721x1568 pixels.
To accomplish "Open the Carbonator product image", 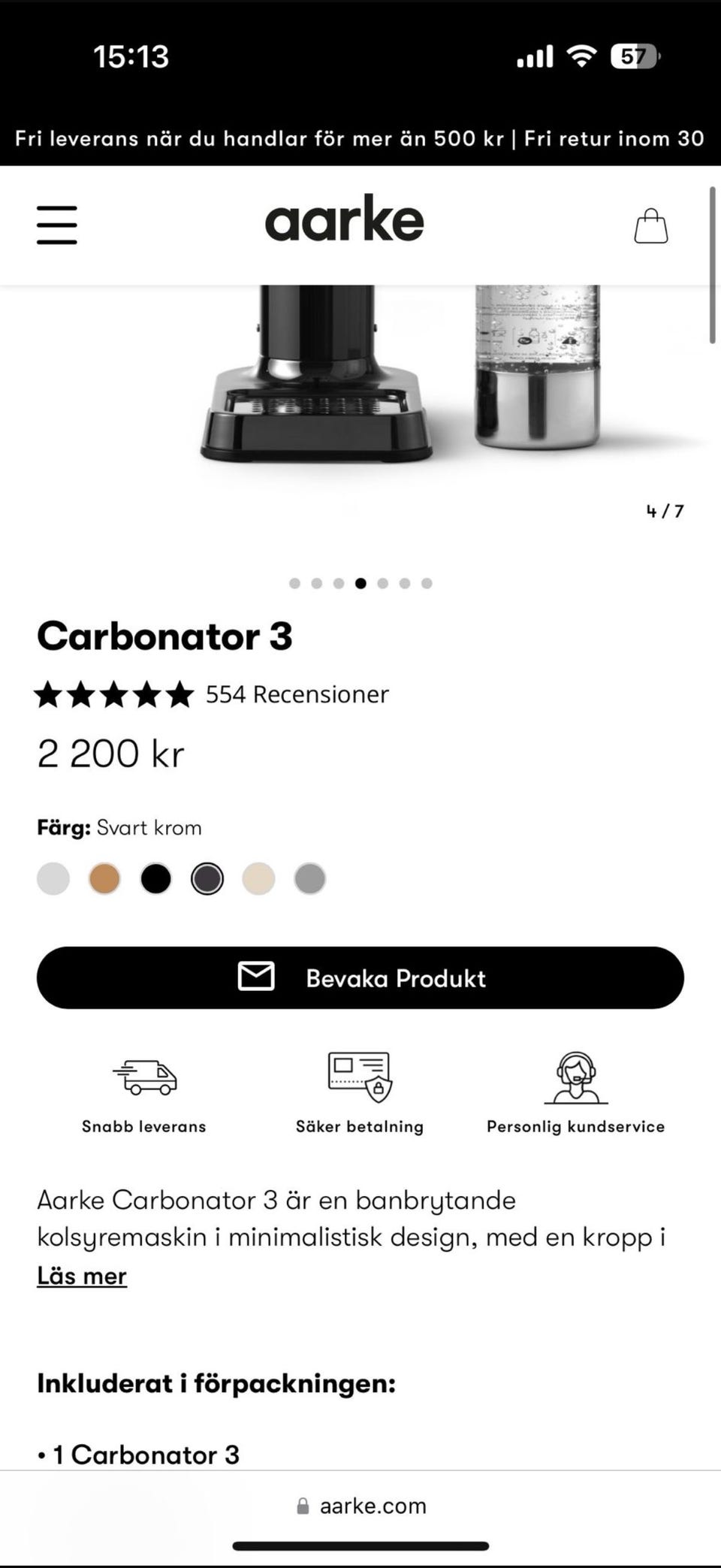I will click(398, 376).
